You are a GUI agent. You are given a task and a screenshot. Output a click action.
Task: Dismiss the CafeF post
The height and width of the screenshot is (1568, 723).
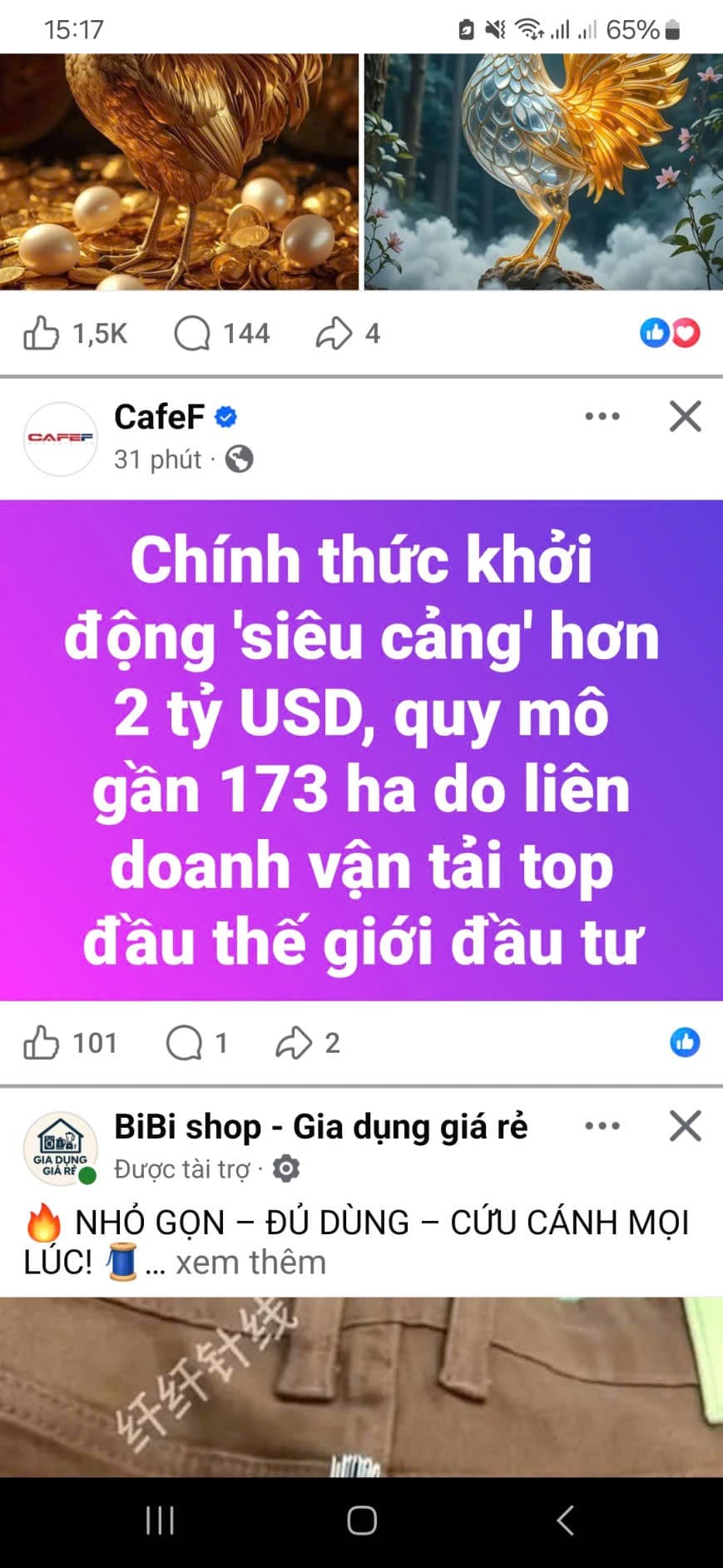click(686, 416)
